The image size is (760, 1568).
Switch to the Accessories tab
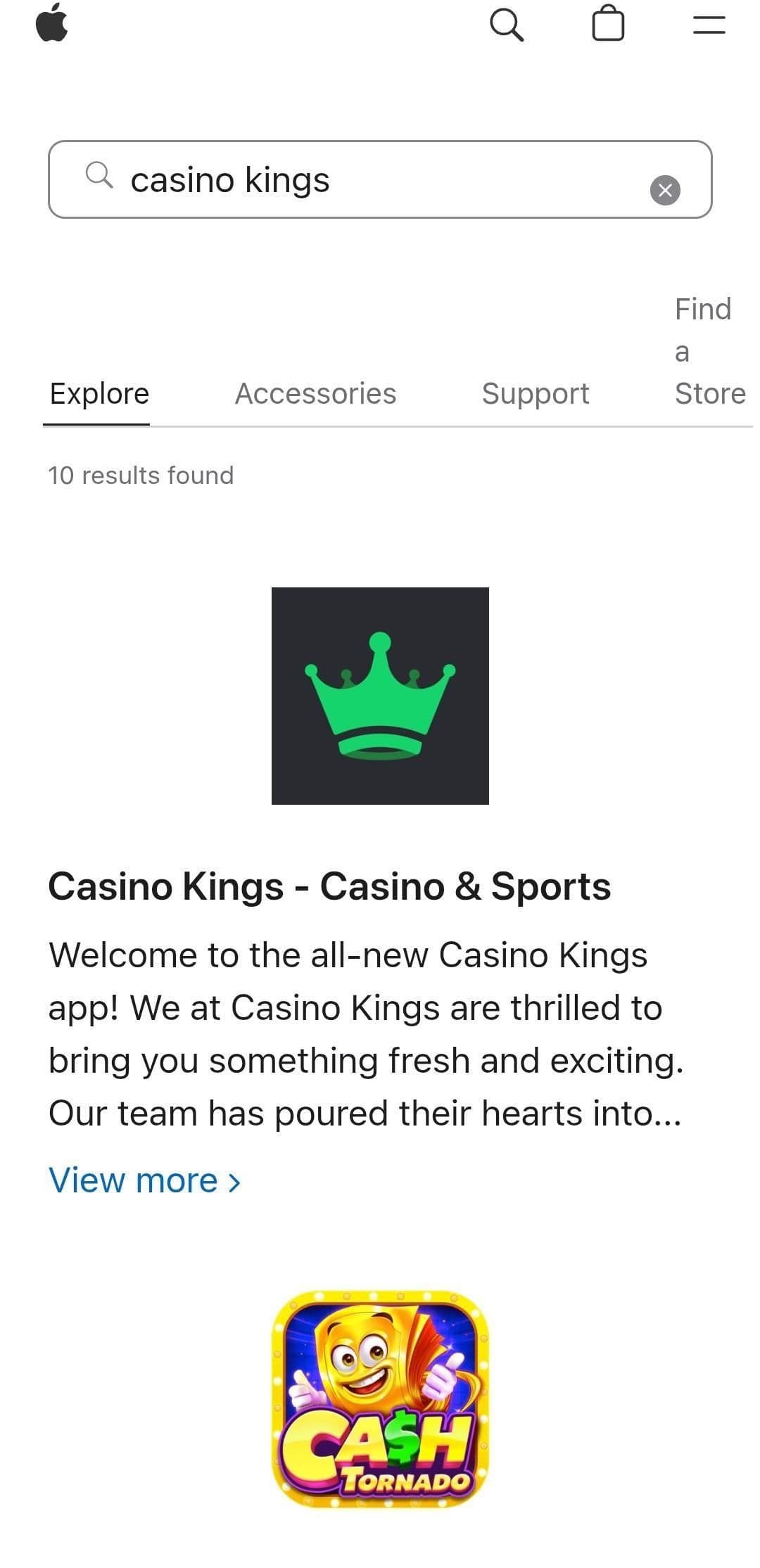pos(315,394)
